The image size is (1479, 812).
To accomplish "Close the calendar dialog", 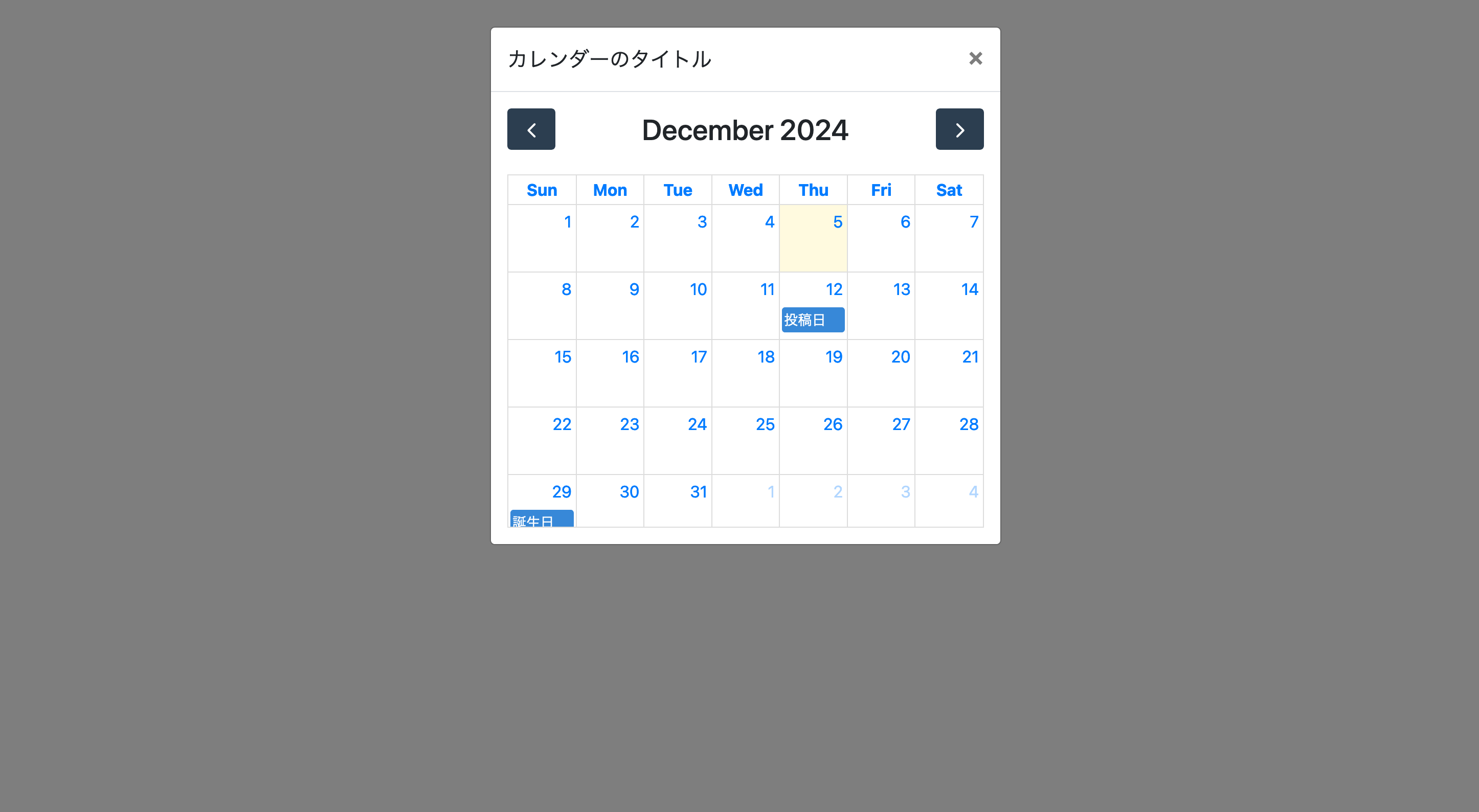I will click(x=975, y=59).
